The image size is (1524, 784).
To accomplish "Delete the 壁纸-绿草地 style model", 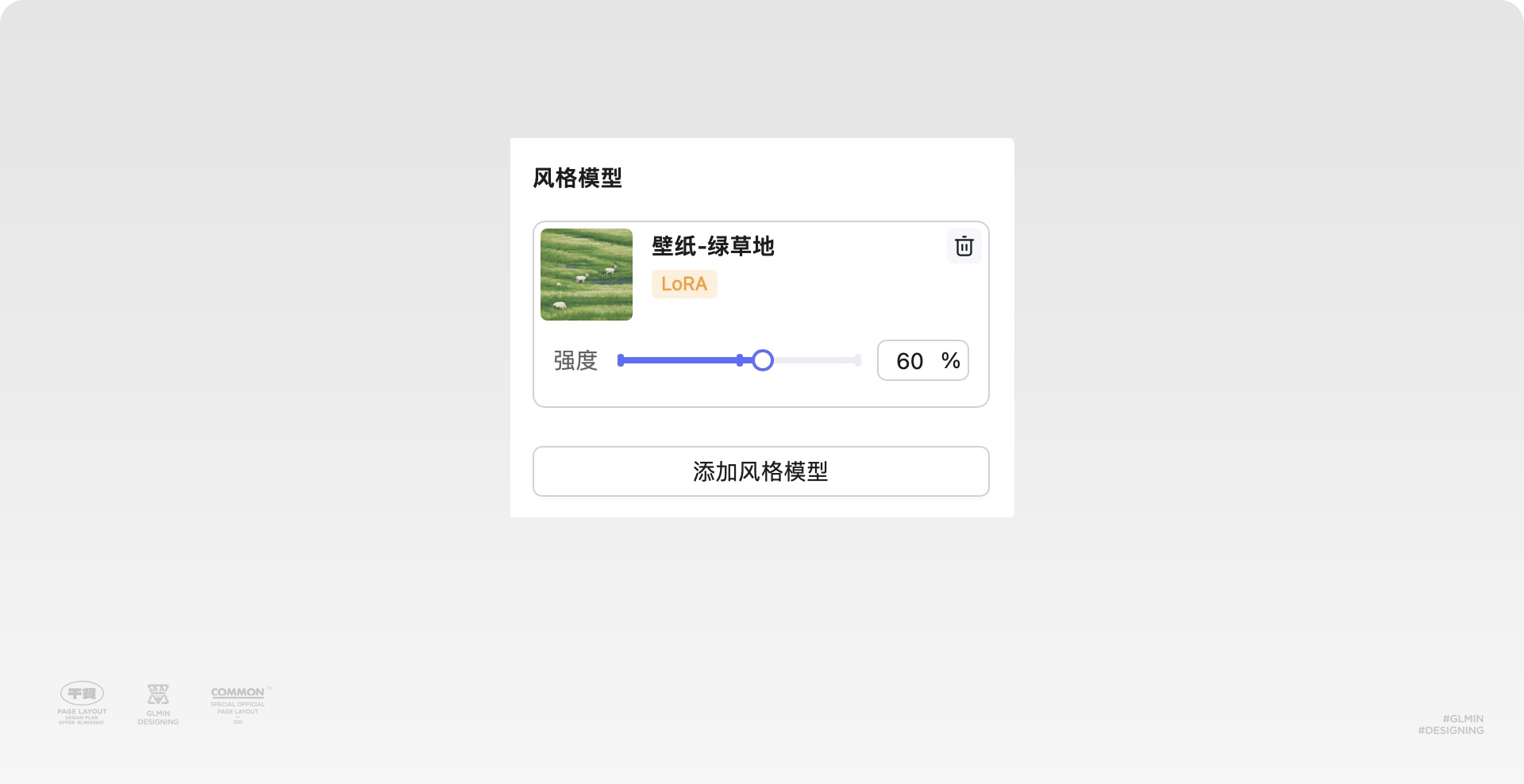I will tap(964, 246).
